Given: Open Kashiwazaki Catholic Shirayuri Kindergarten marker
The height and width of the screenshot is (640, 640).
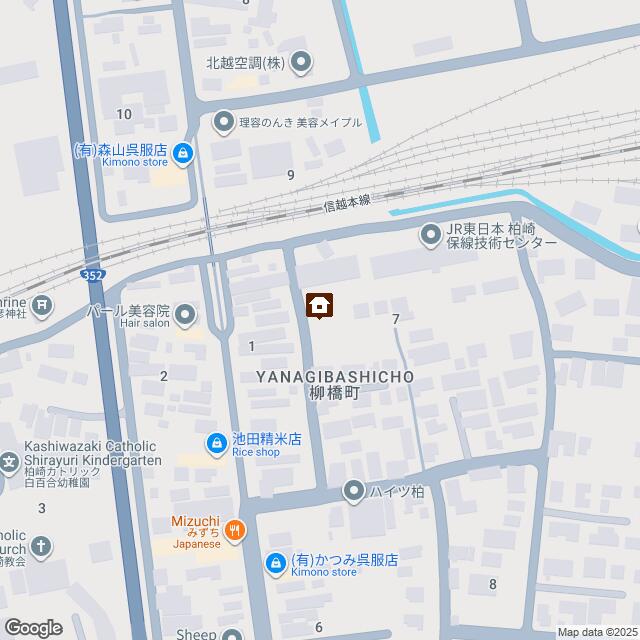Looking at the screenshot, I should pyautogui.click(x=9, y=463).
